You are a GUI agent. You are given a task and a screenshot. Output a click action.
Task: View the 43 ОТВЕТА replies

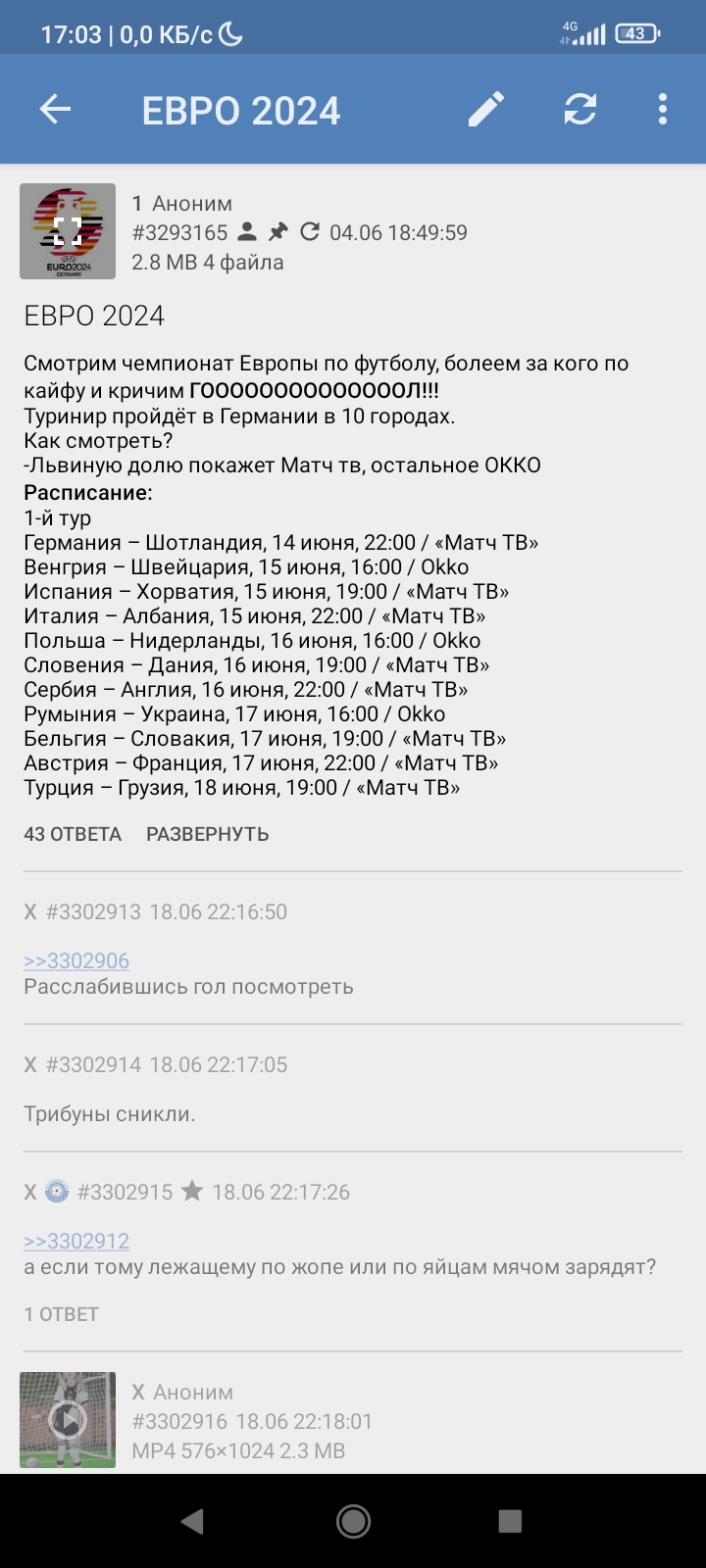coord(73,834)
